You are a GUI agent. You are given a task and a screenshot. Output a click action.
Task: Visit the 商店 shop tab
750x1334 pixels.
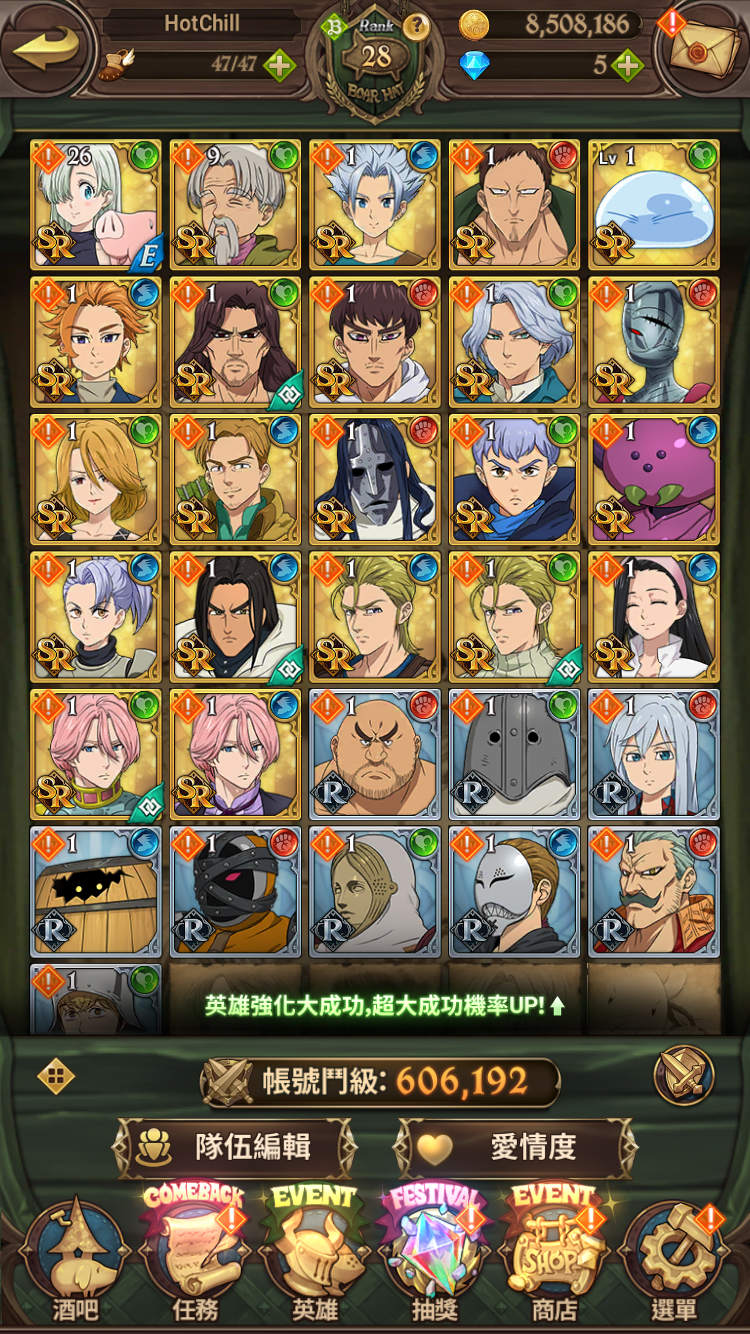(x=555, y=1258)
